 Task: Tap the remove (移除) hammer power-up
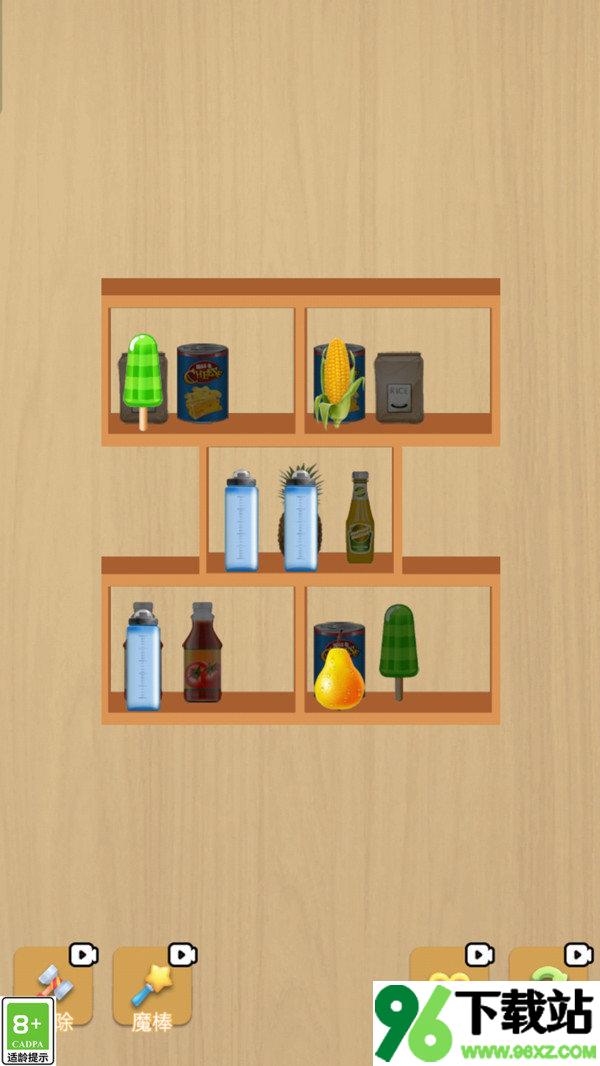click(53, 987)
